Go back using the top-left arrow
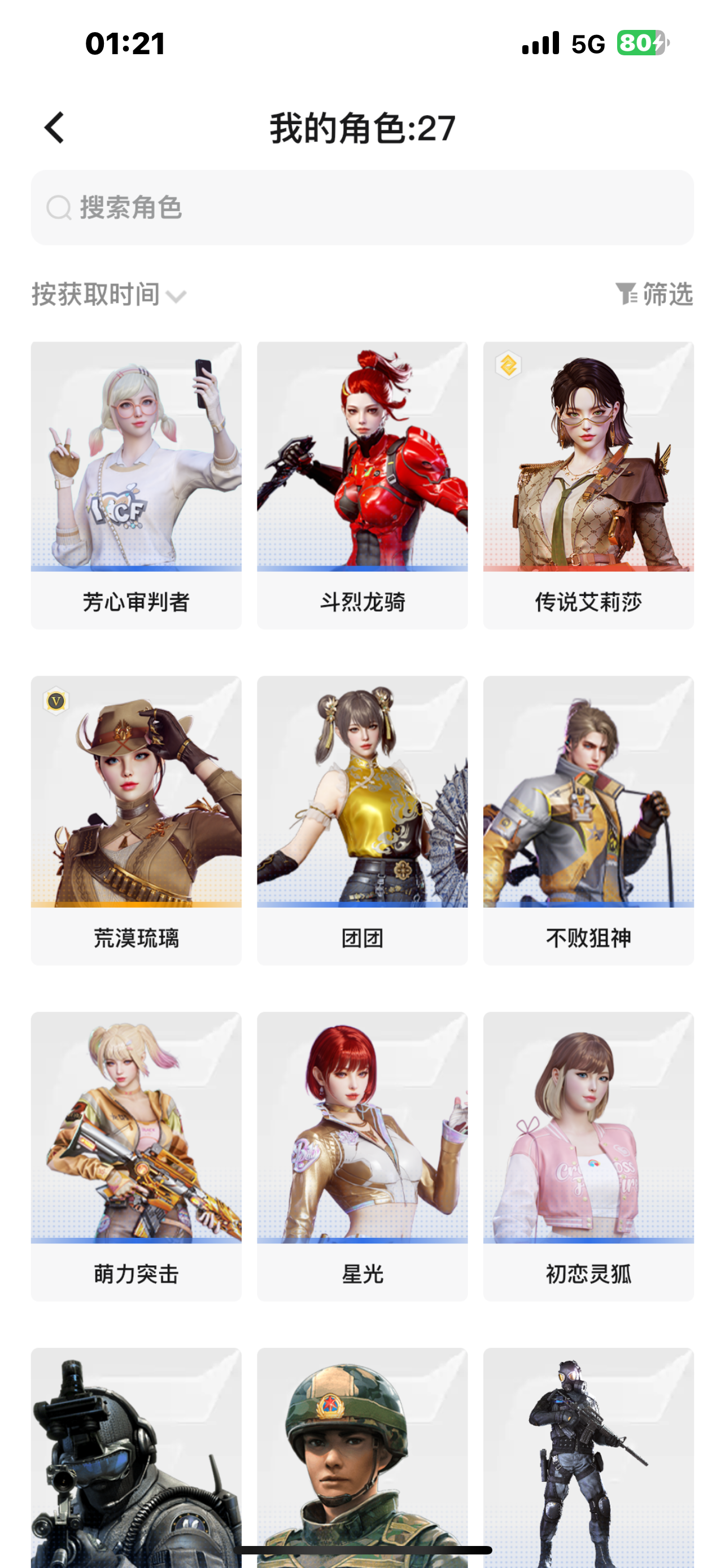Screen dimensions: 725x1568 coord(54,128)
